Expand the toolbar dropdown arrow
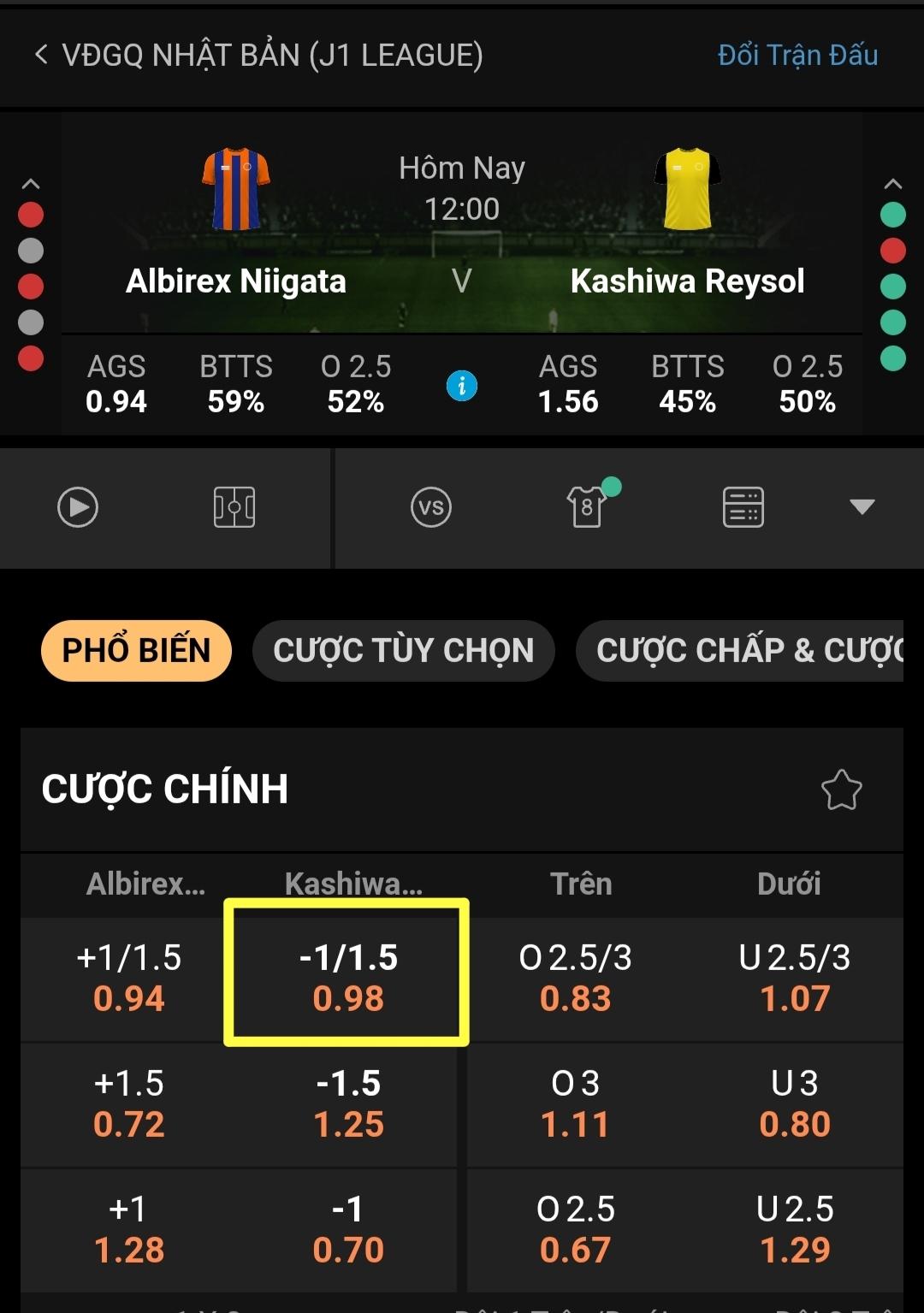 point(862,507)
